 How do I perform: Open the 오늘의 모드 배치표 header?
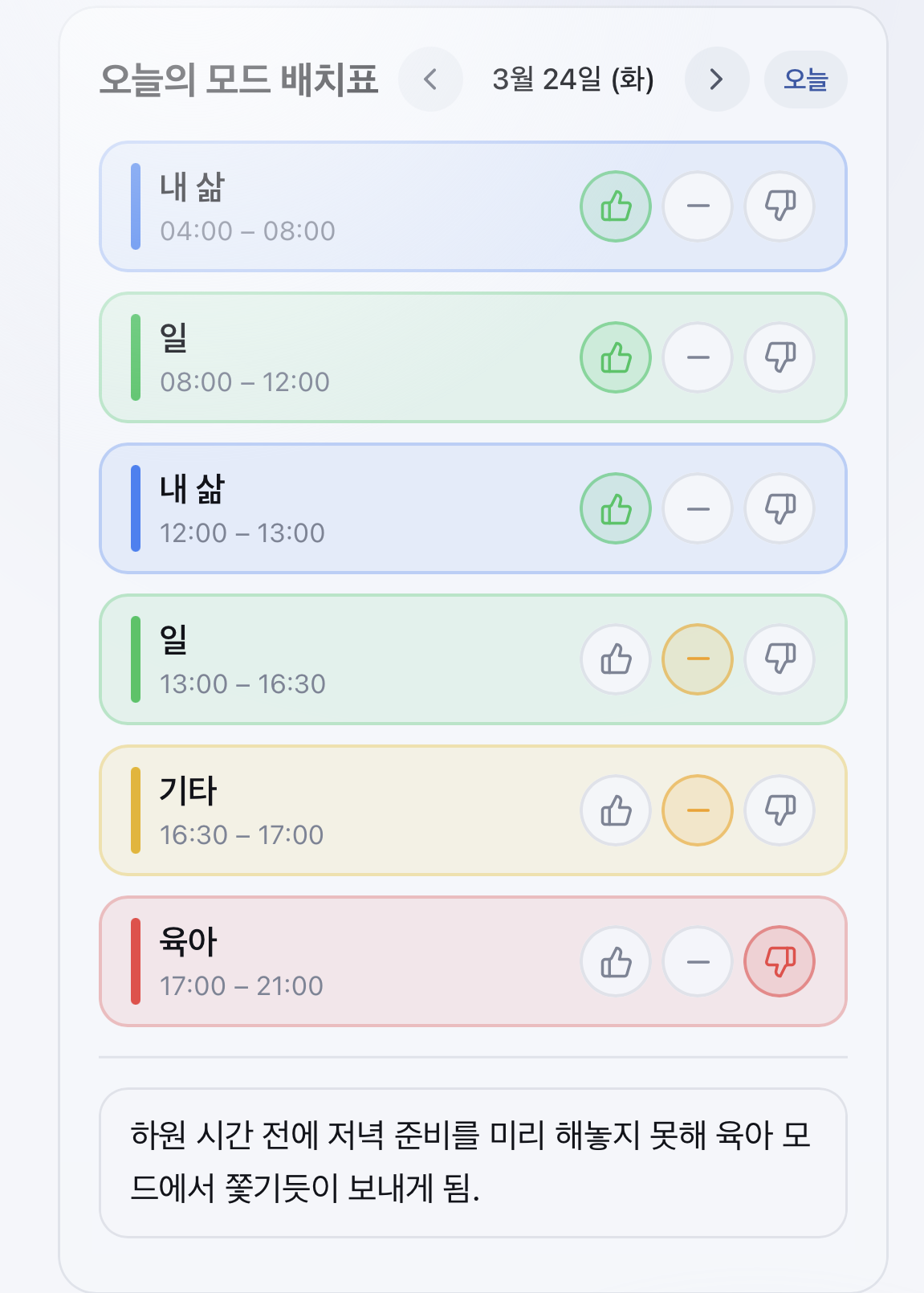click(x=240, y=80)
